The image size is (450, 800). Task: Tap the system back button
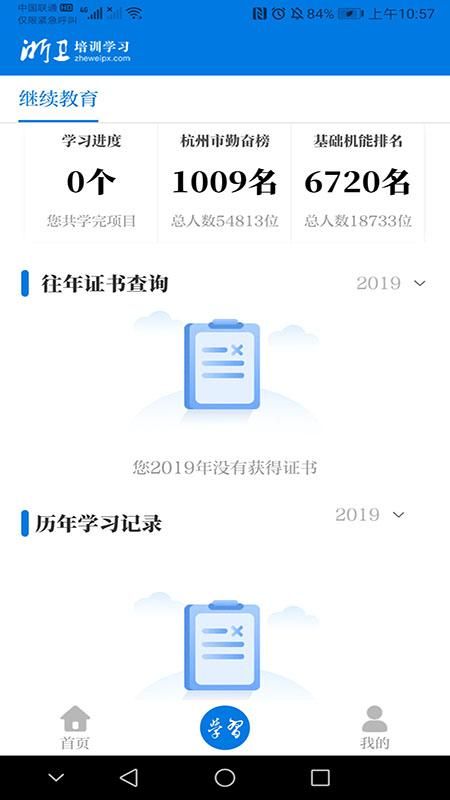(x=129, y=778)
